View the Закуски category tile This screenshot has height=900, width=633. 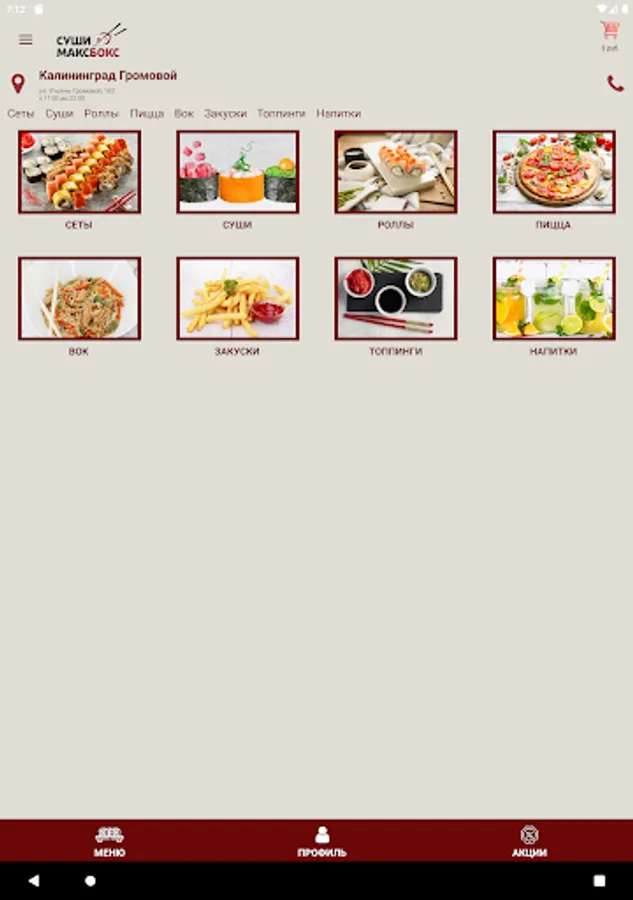pos(237,299)
